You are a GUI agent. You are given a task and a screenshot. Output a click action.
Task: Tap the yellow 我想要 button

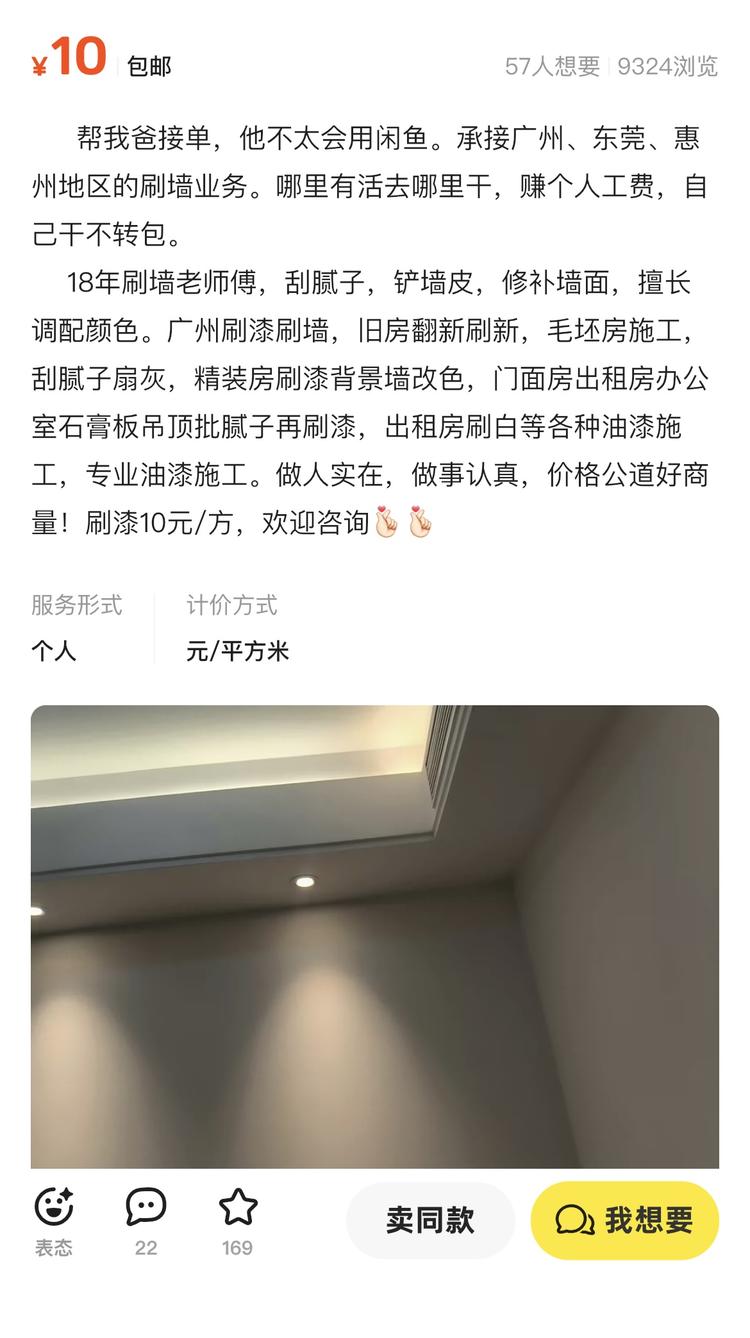[x=623, y=1219]
